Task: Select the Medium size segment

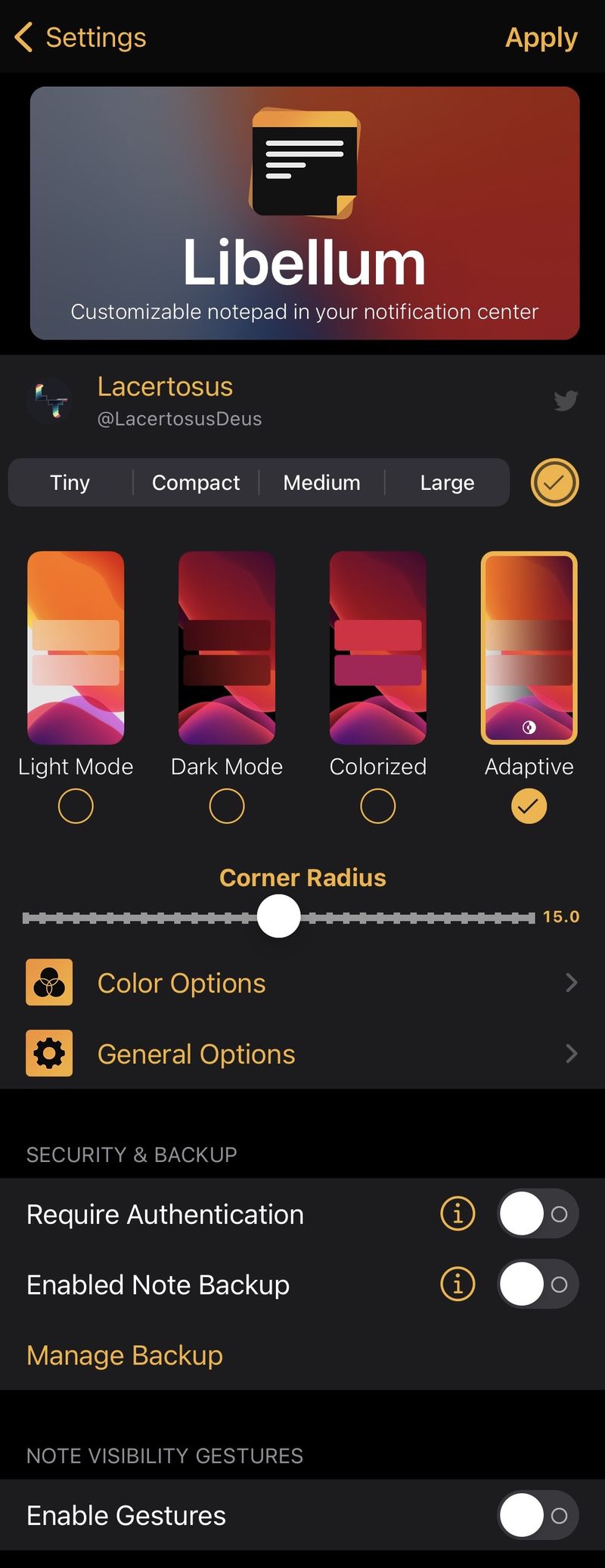Action: (x=321, y=482)
